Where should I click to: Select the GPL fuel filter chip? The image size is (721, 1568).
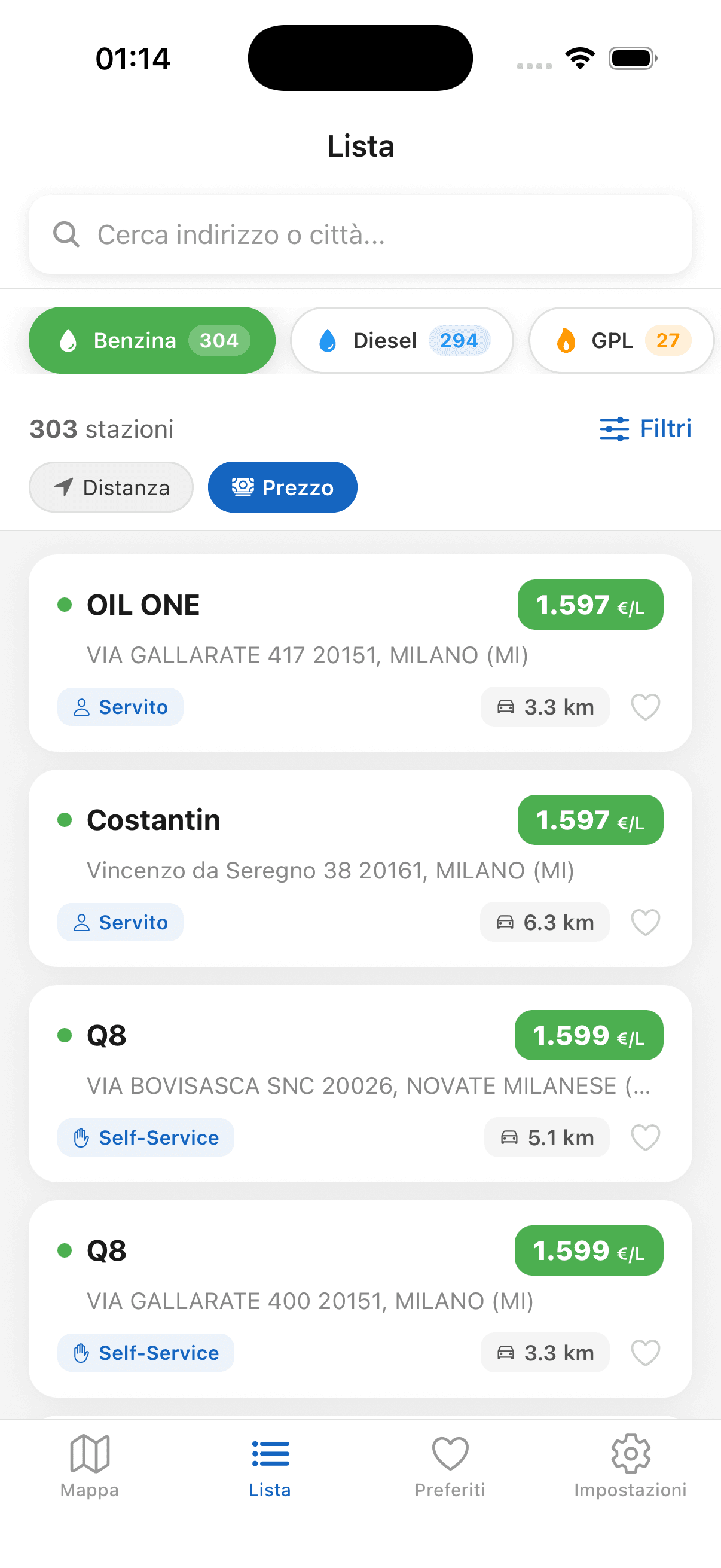pos(621,340)
